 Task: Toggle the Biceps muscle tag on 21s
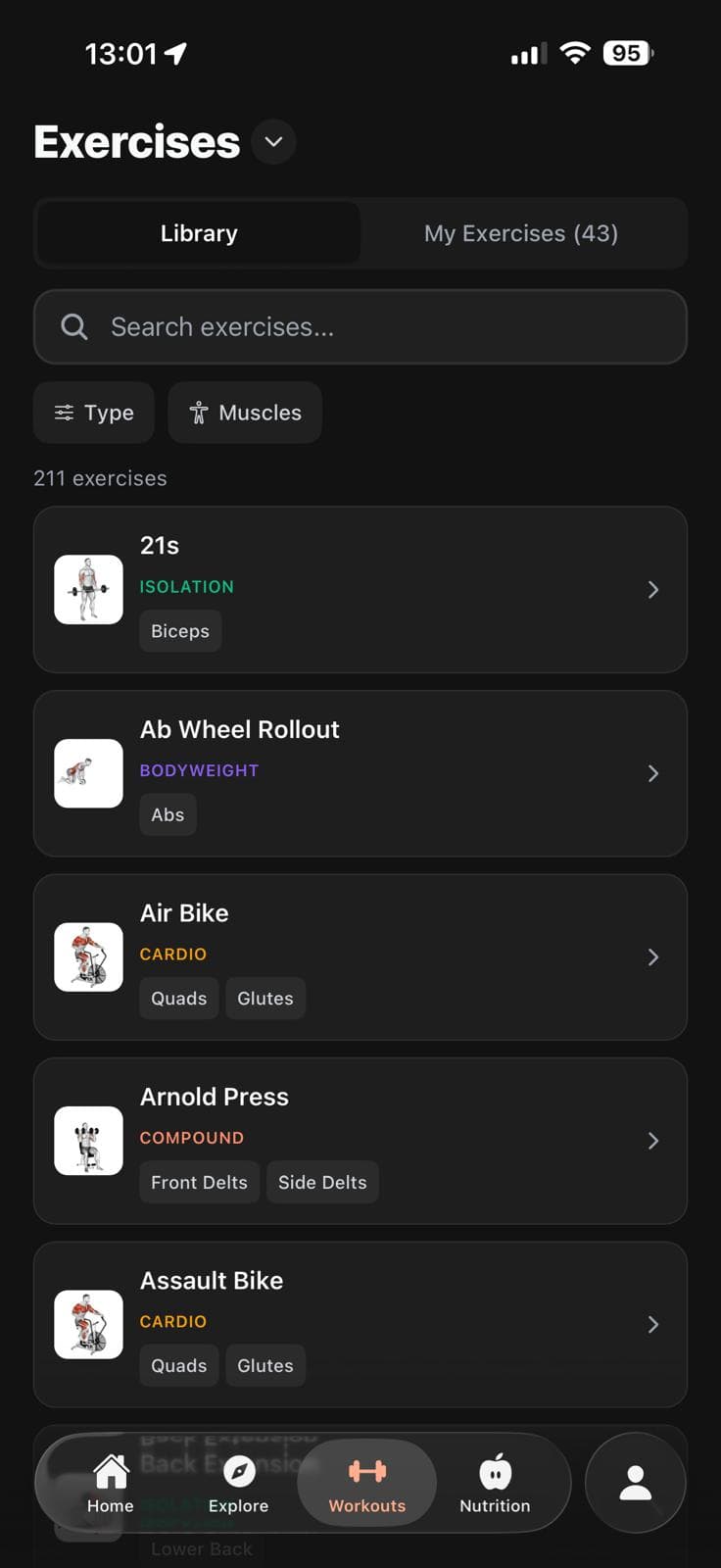tap(179, 631)
